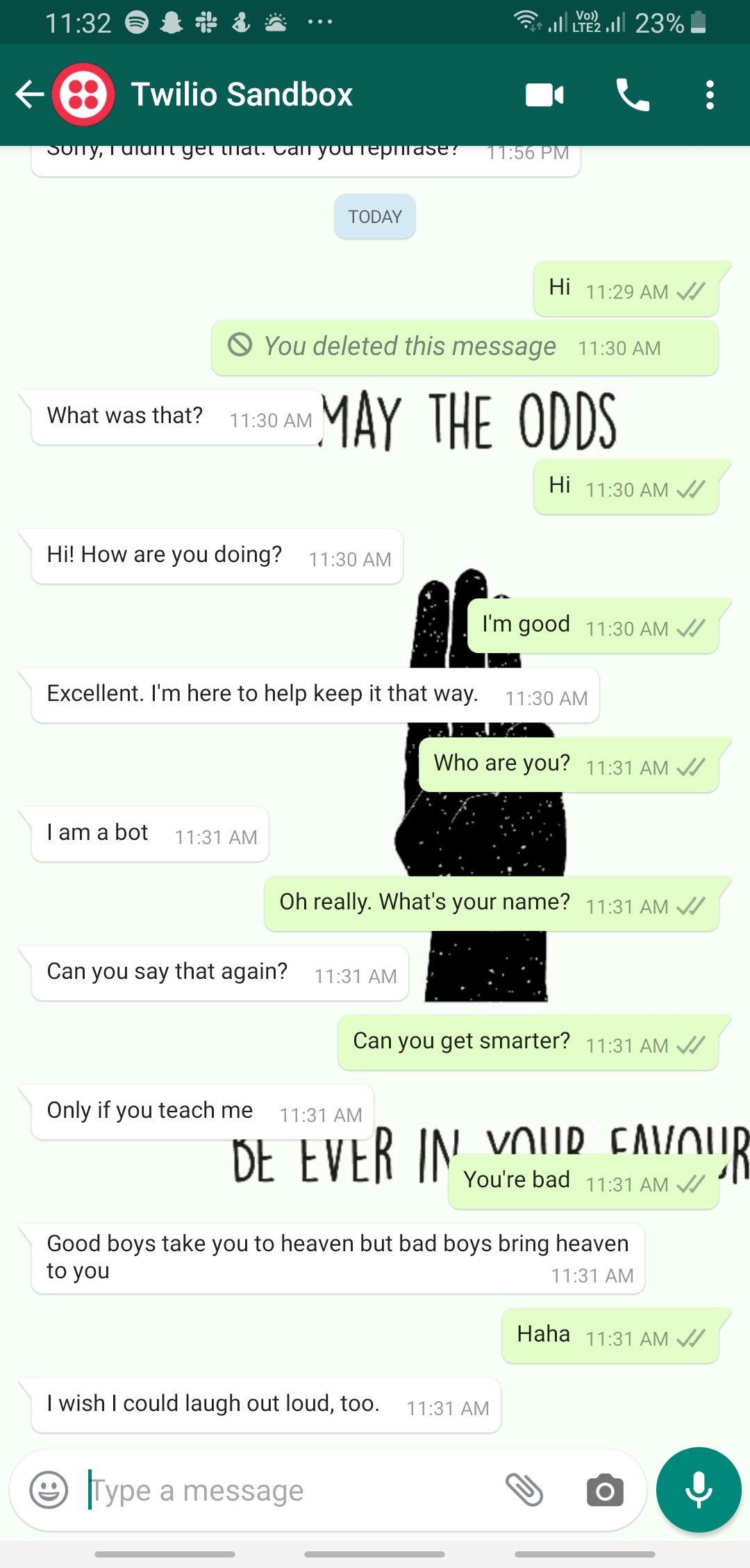Open the emoji picker
The width and height of the screenshot is (750, 1568).
49,1489
